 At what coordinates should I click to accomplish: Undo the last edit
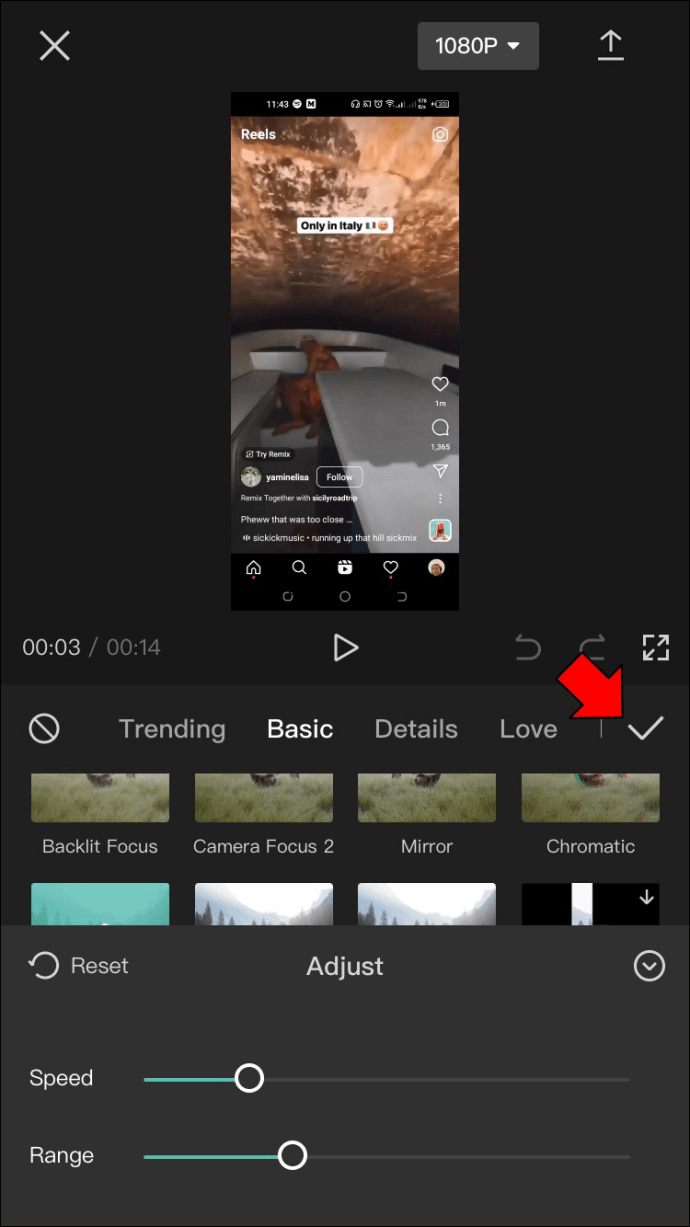click(x=528, y=647)
